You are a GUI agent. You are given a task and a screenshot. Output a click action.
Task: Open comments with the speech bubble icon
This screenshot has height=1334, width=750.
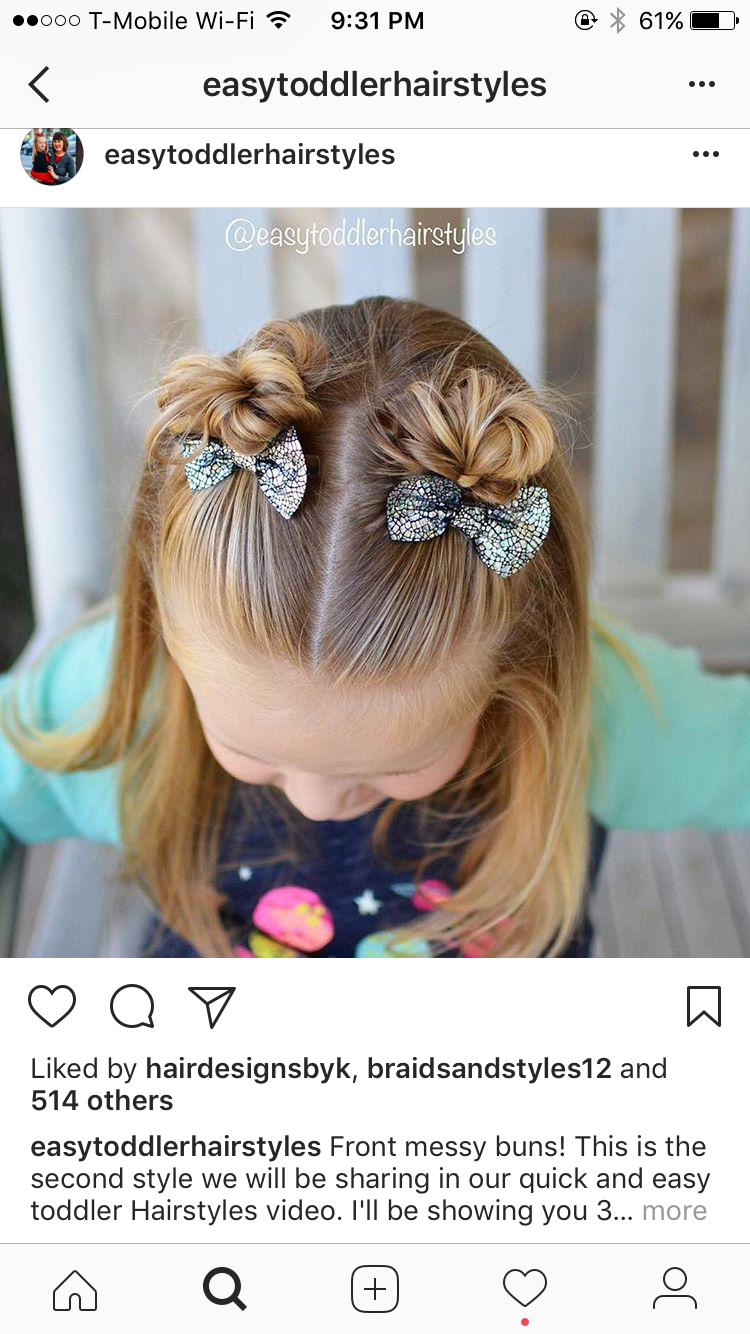(x=132, y=1006)
